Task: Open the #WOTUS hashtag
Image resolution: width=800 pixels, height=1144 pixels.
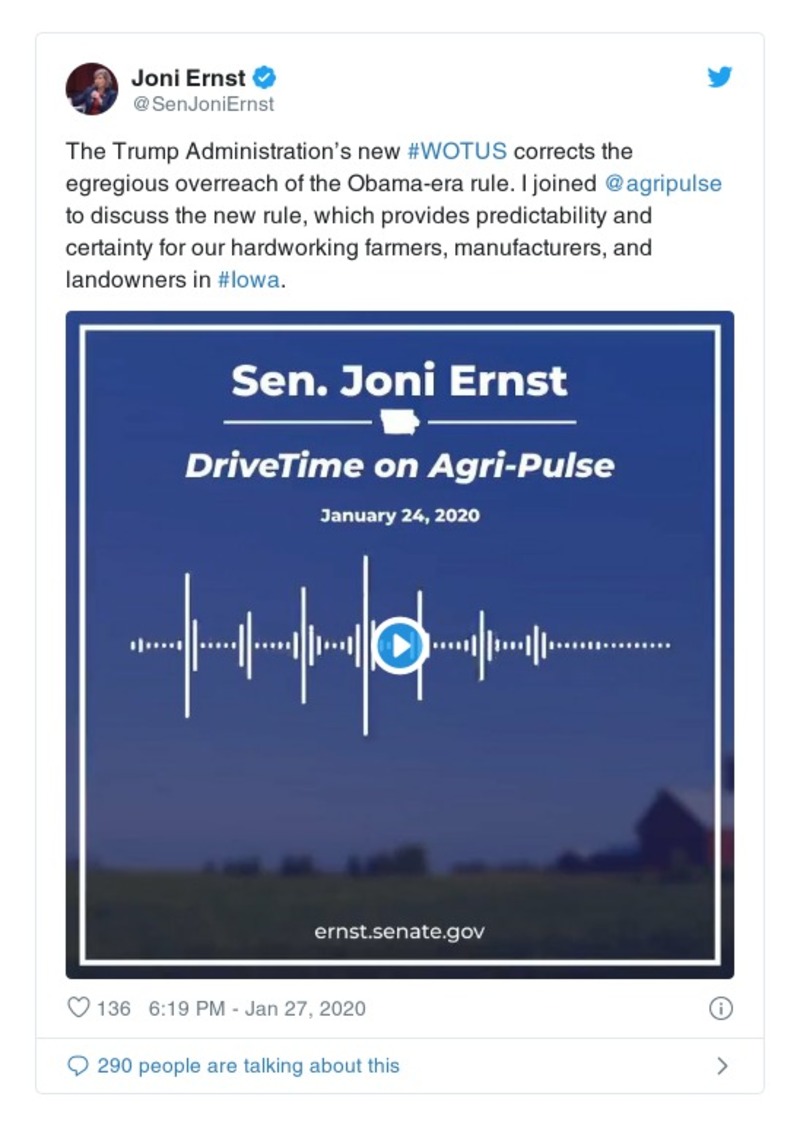Action: click(x=457, y=152)
